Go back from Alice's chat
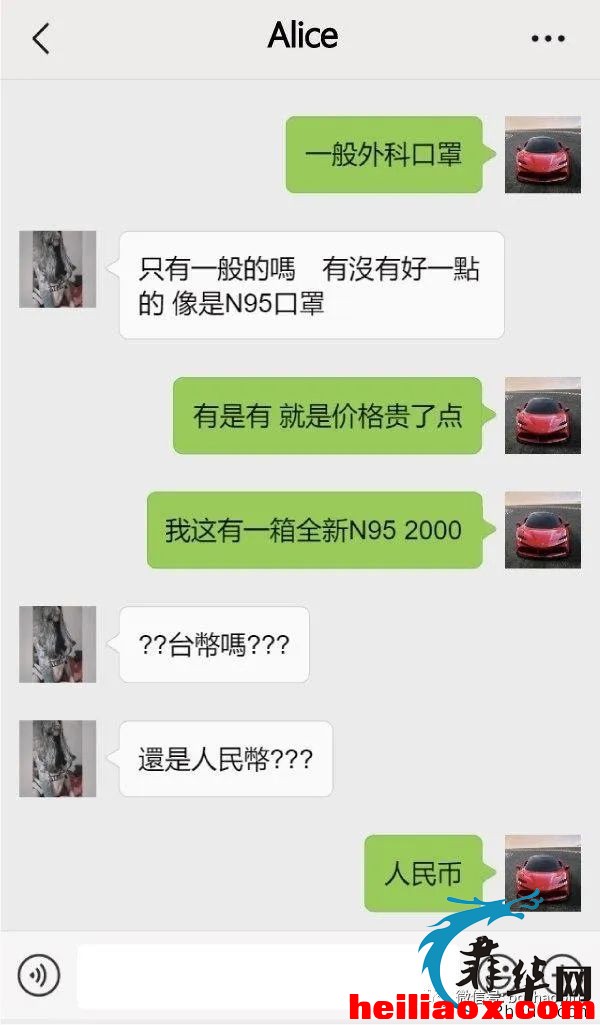Viewport: 600px width, 1025px height. (41, 39)
